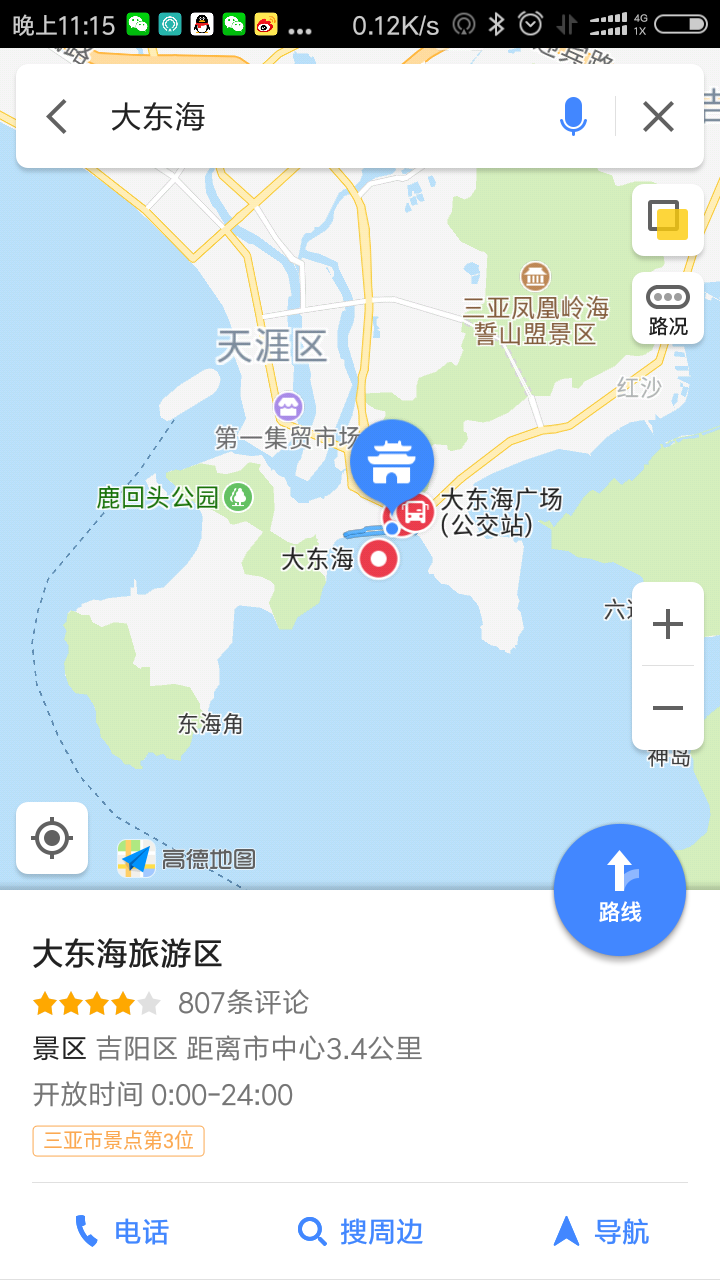Tap the blue landmark pin on map

392,464
